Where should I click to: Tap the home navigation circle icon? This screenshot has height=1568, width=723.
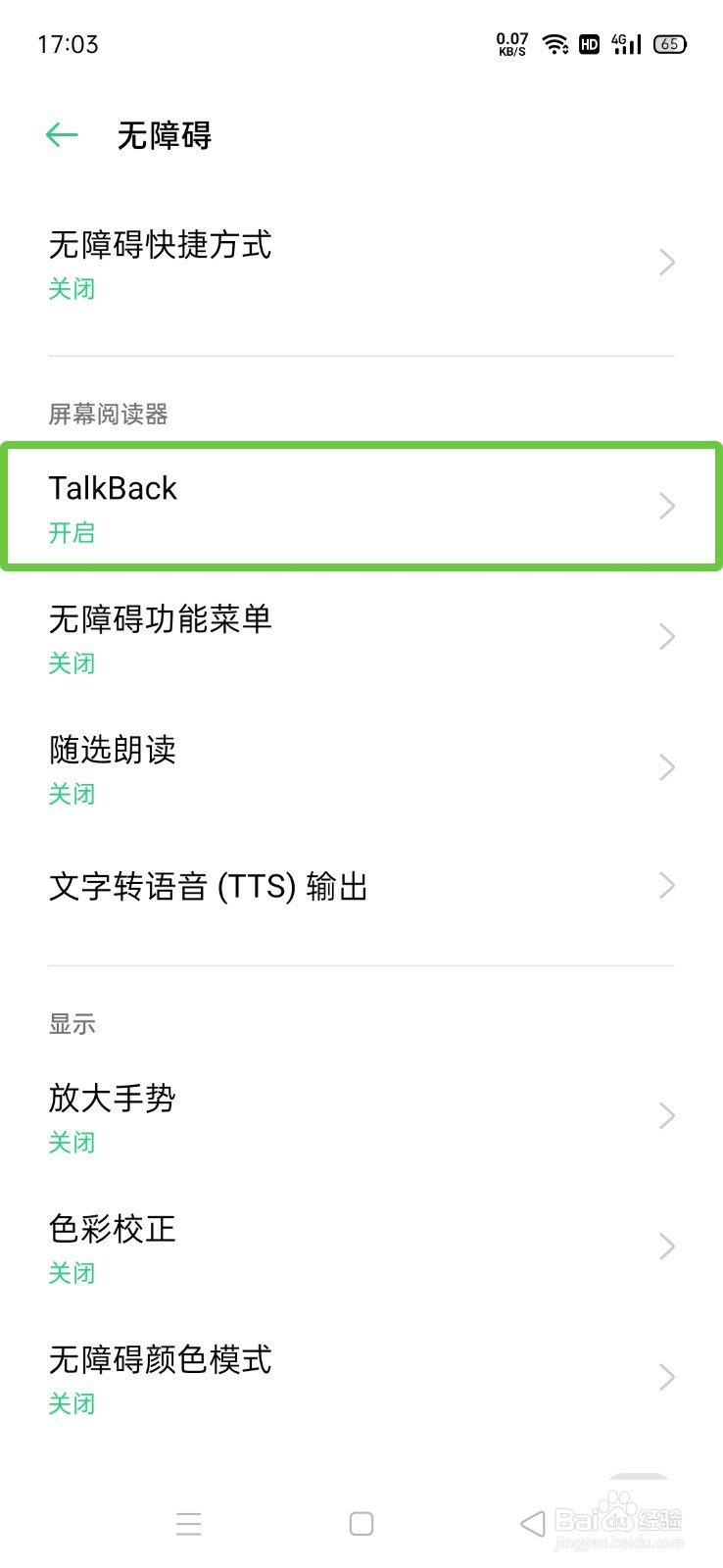click(x=361, y=1523)
